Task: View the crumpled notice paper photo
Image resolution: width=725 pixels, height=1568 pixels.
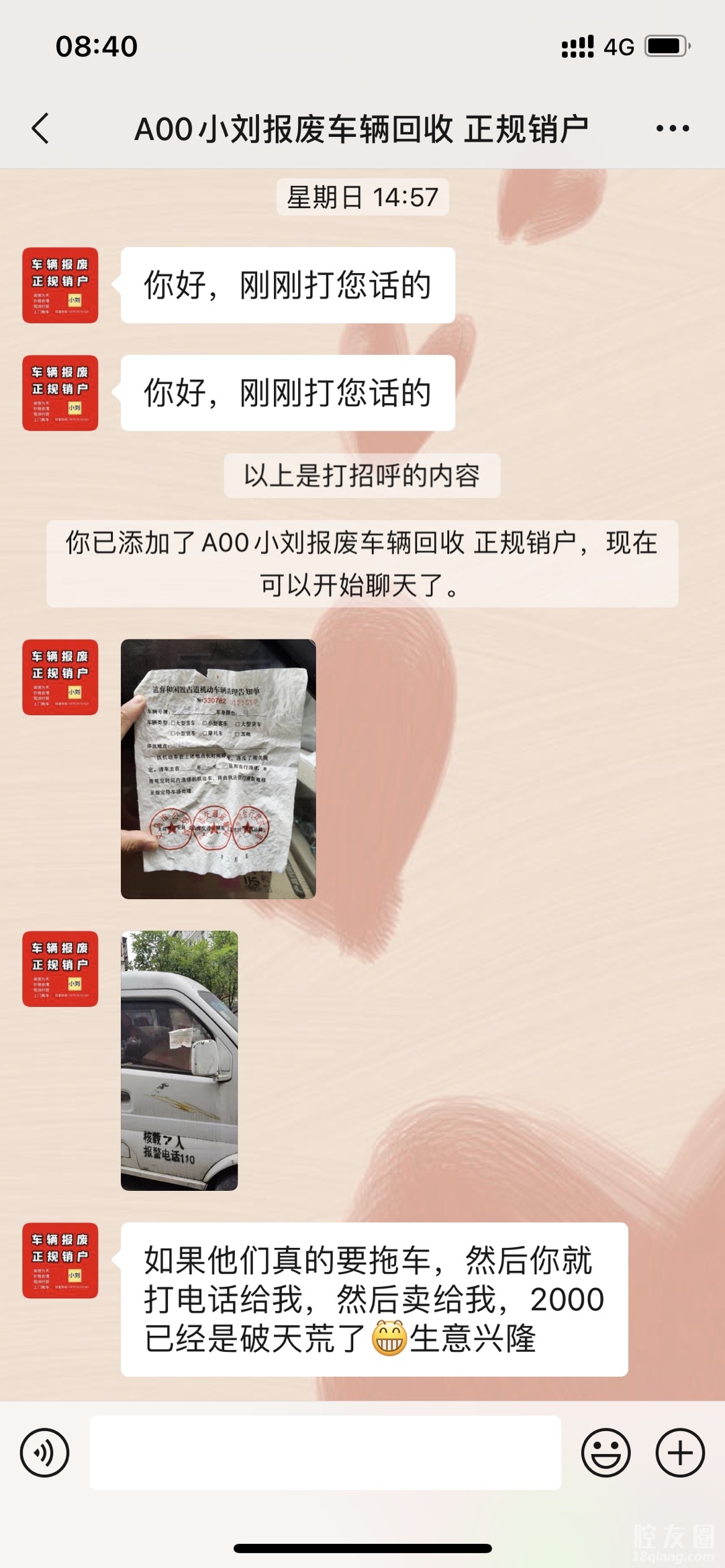Action: click(218, 768)
